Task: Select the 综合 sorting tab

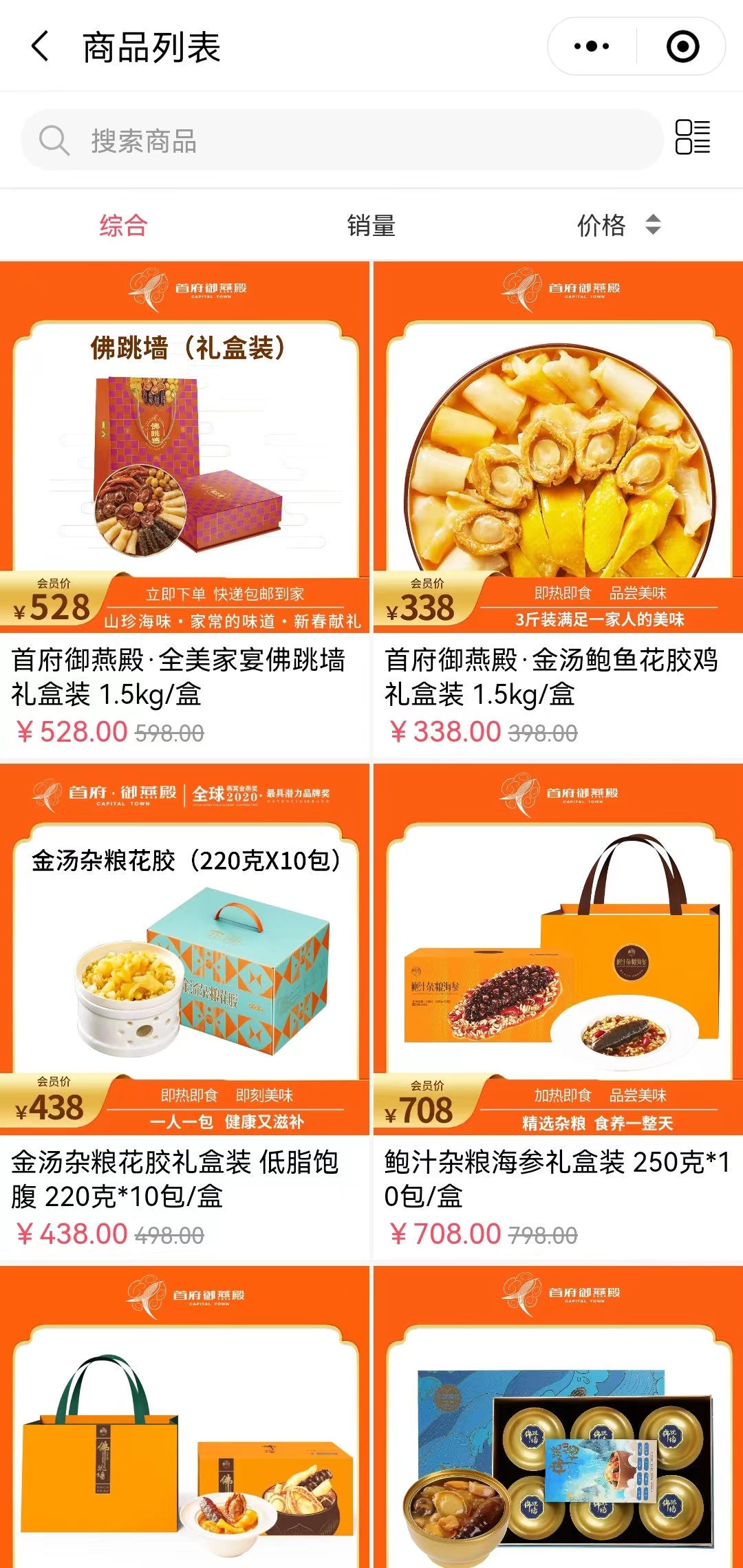Action: tap(124, 226)
